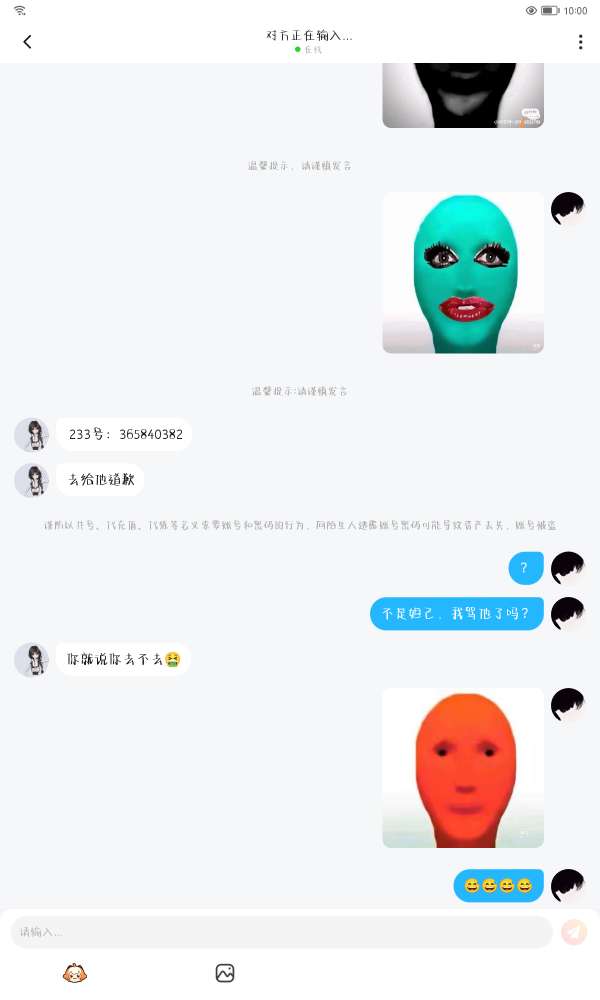Tap the message input field
Viewport: 600px width, 1000px height.
(x=281, y=932)
